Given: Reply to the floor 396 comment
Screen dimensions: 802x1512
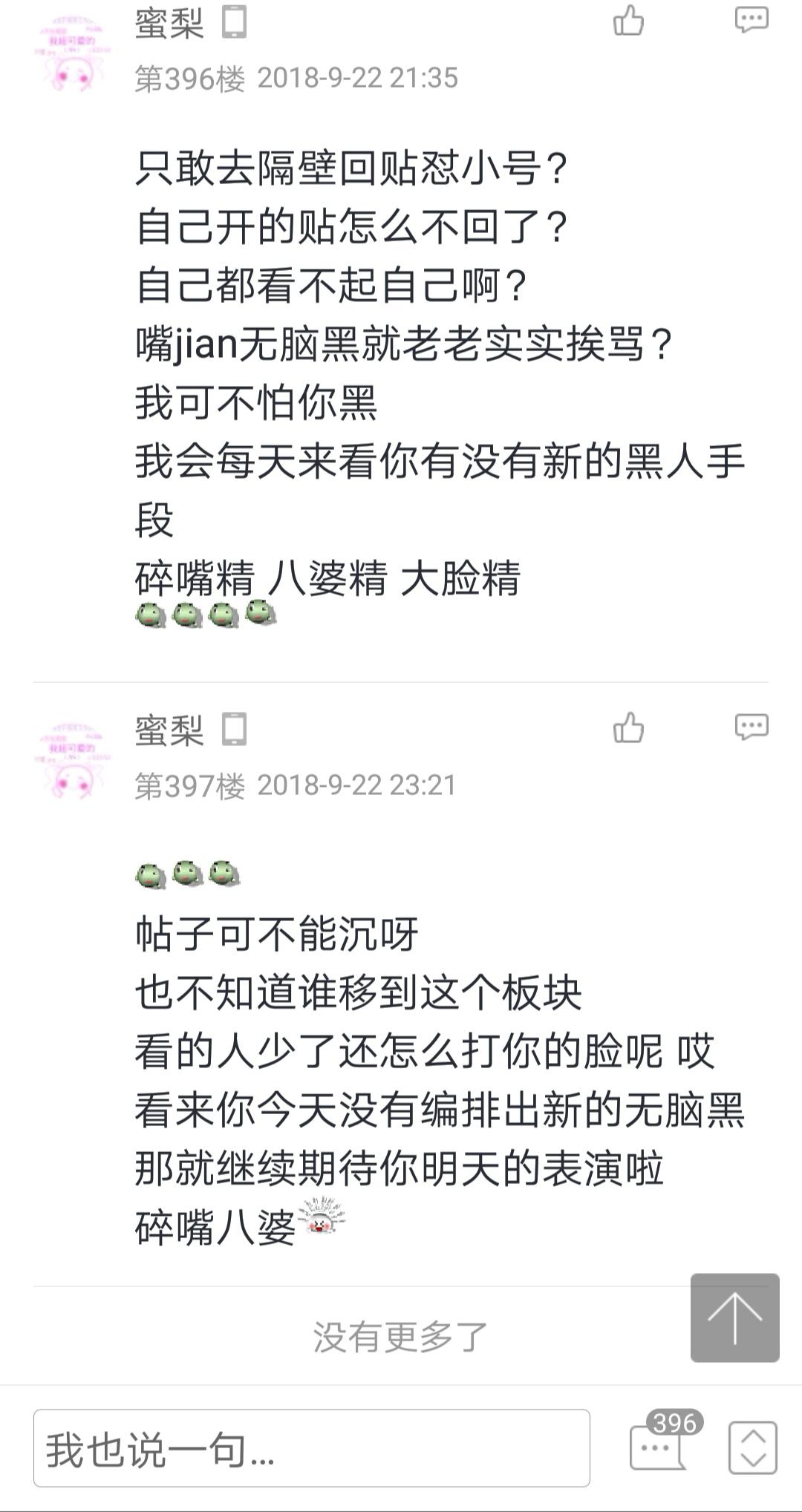Looking at the screenshot, I should 751,20.
